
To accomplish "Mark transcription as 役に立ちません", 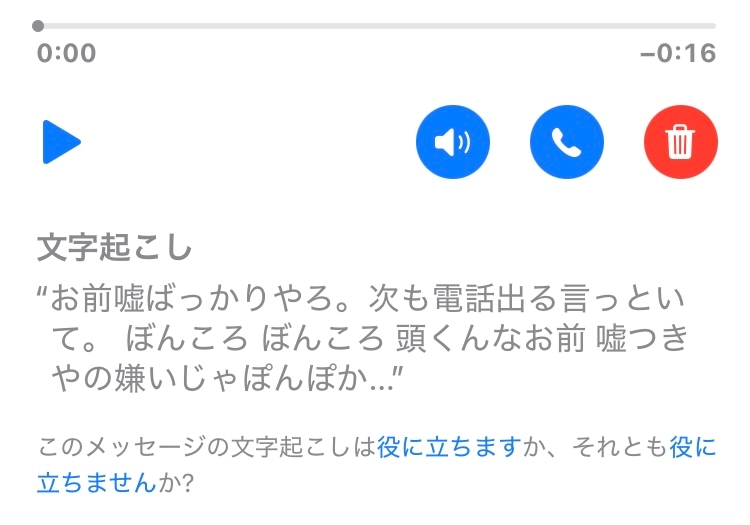I will 96,483.
